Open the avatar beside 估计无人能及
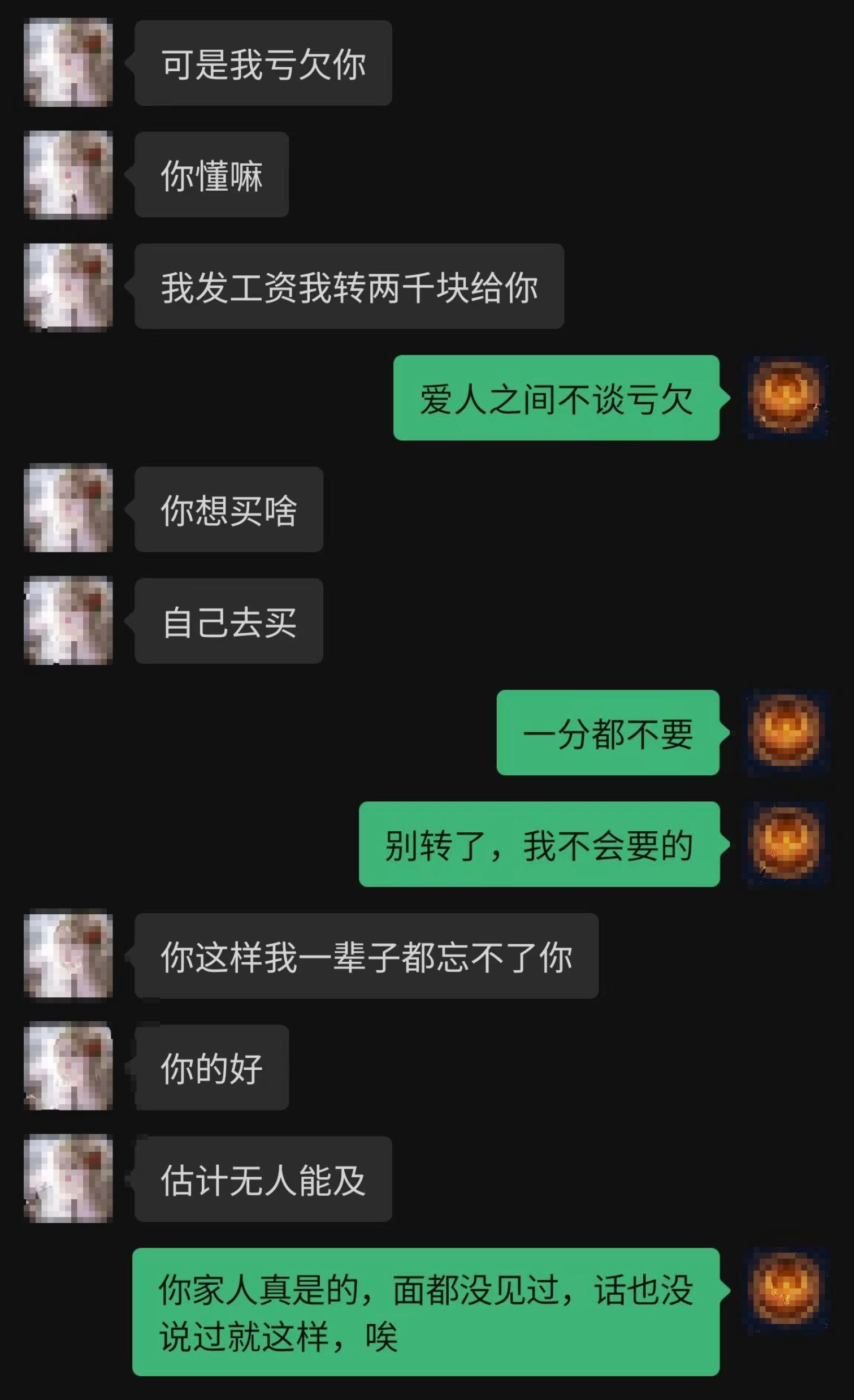The height and width of the screenshot is (1400, 854). 68,1179
